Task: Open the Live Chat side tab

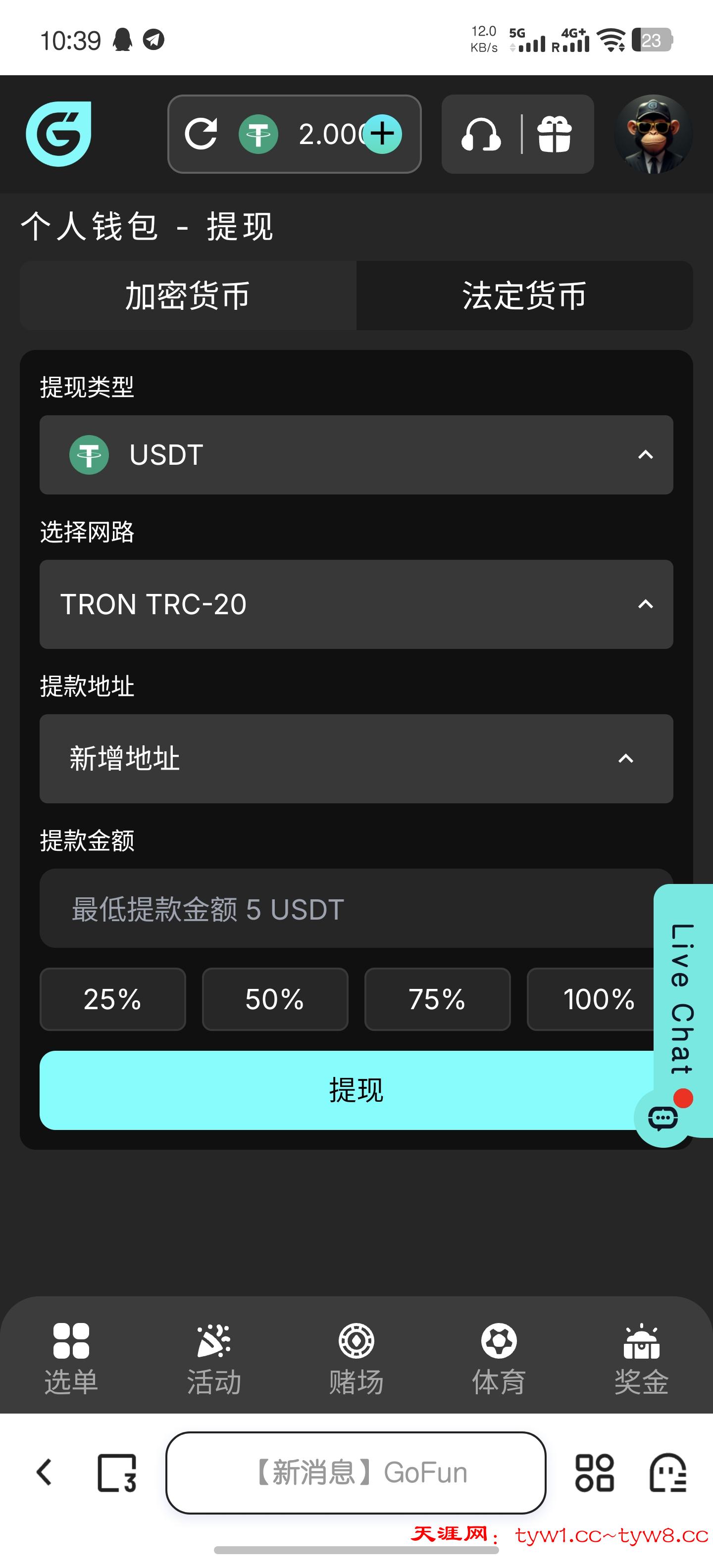Action: [683, 998]
